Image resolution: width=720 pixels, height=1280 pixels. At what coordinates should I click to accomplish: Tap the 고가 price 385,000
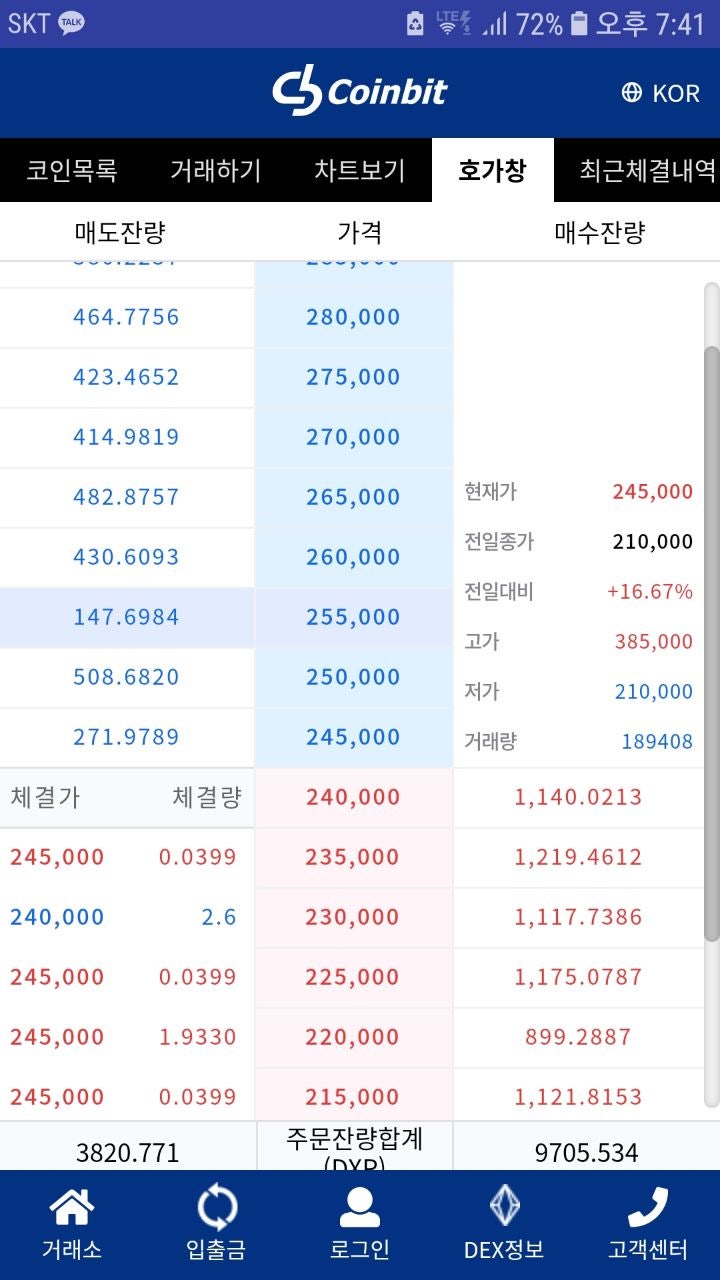[x=654, y=641]
